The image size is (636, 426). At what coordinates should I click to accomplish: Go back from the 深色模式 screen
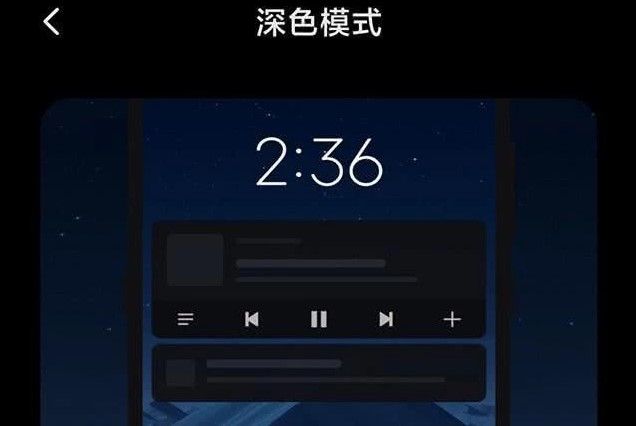pos(52,21)
